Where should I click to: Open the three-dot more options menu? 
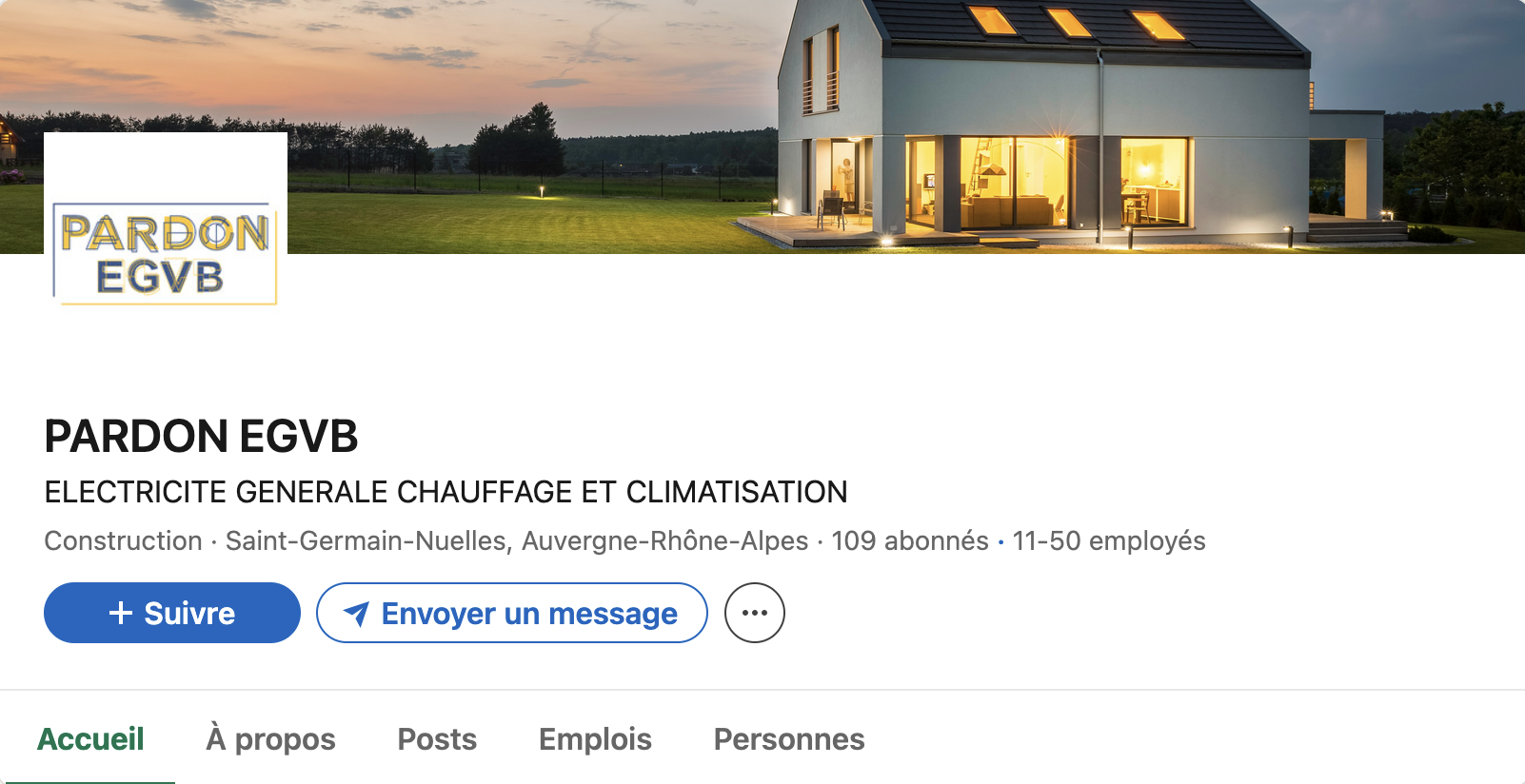click(x=755, y=613)
